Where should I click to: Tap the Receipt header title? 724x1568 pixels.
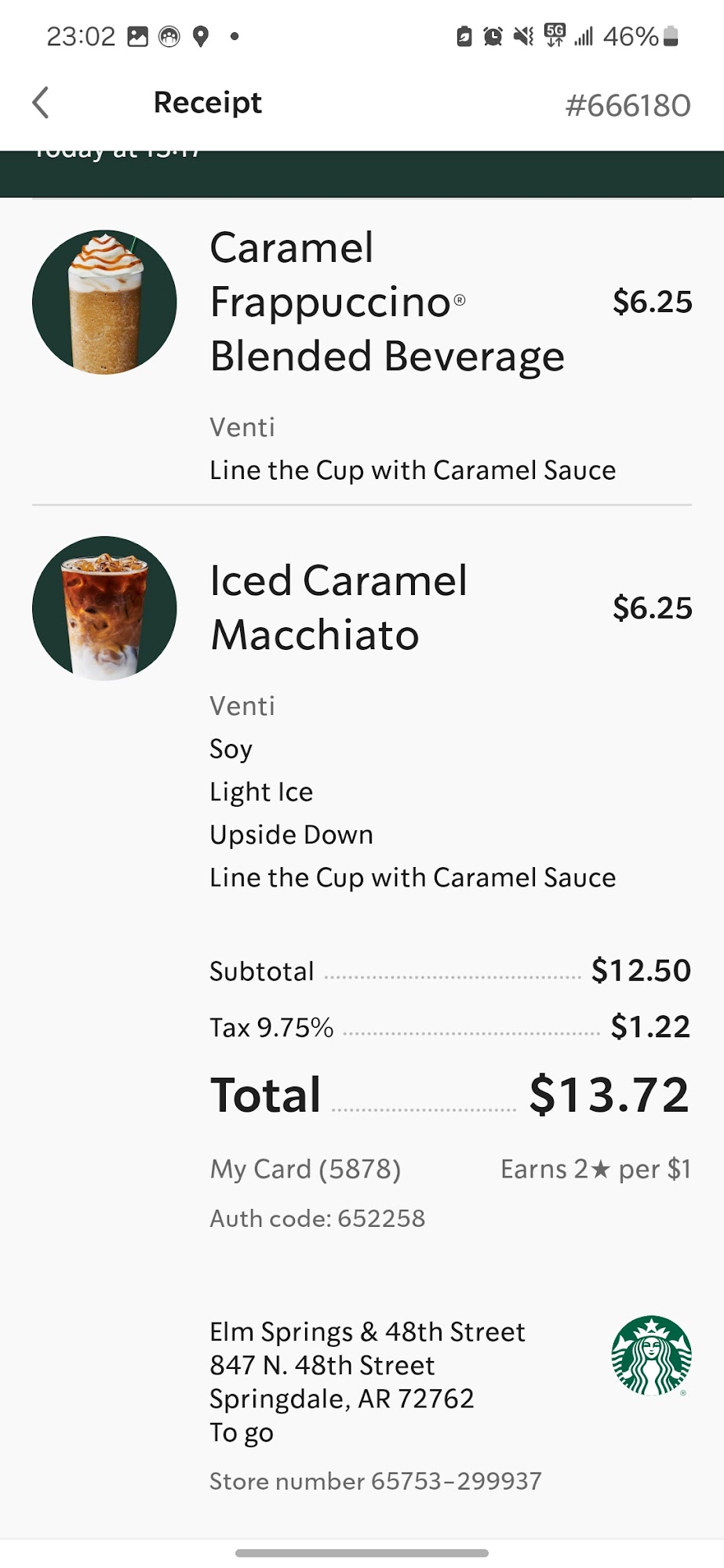pos(207,103)
